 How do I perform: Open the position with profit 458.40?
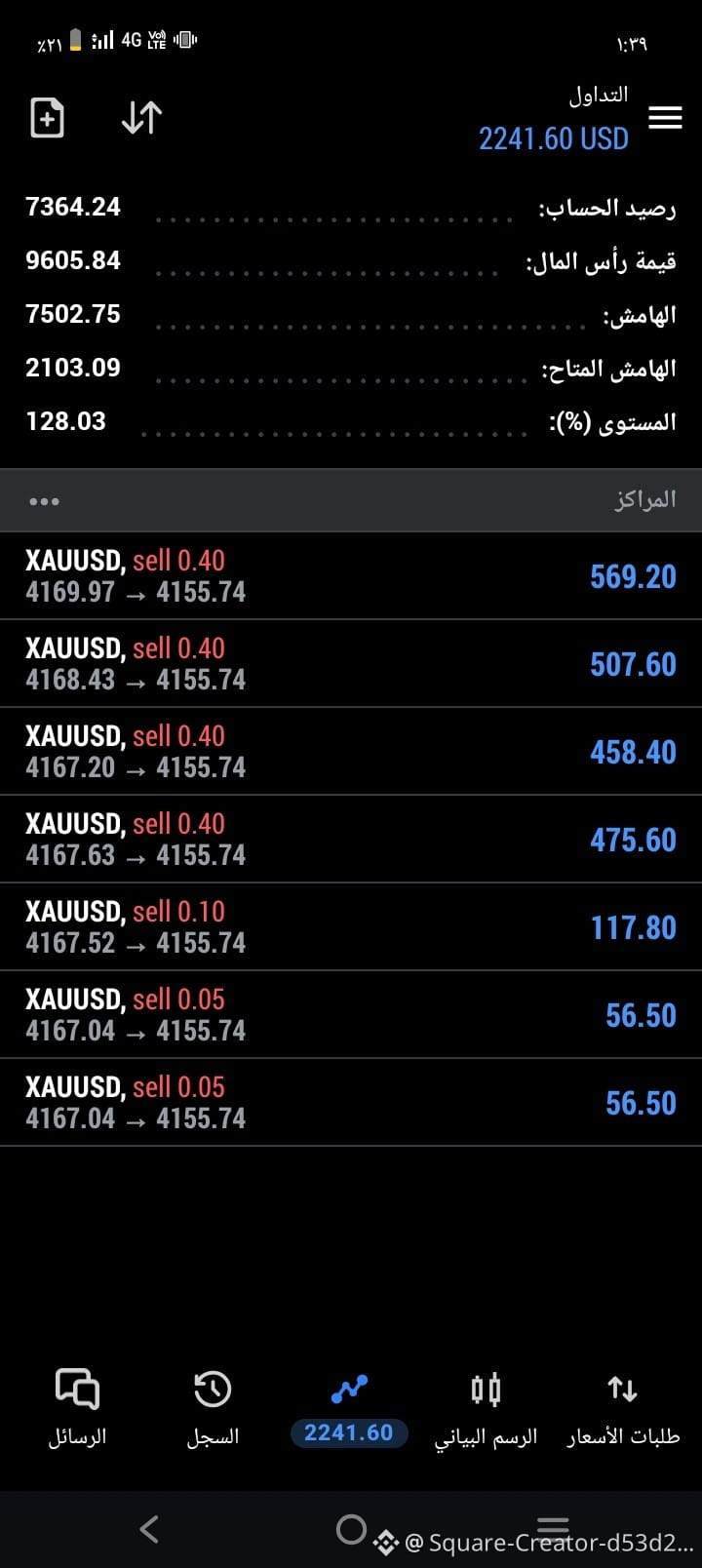[x=351, y=751]
